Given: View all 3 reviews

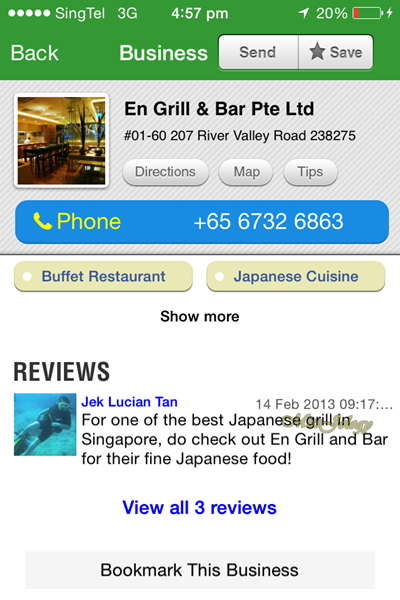Looking at the screenshot, I should pyautogui.click(x=199, y=508).
